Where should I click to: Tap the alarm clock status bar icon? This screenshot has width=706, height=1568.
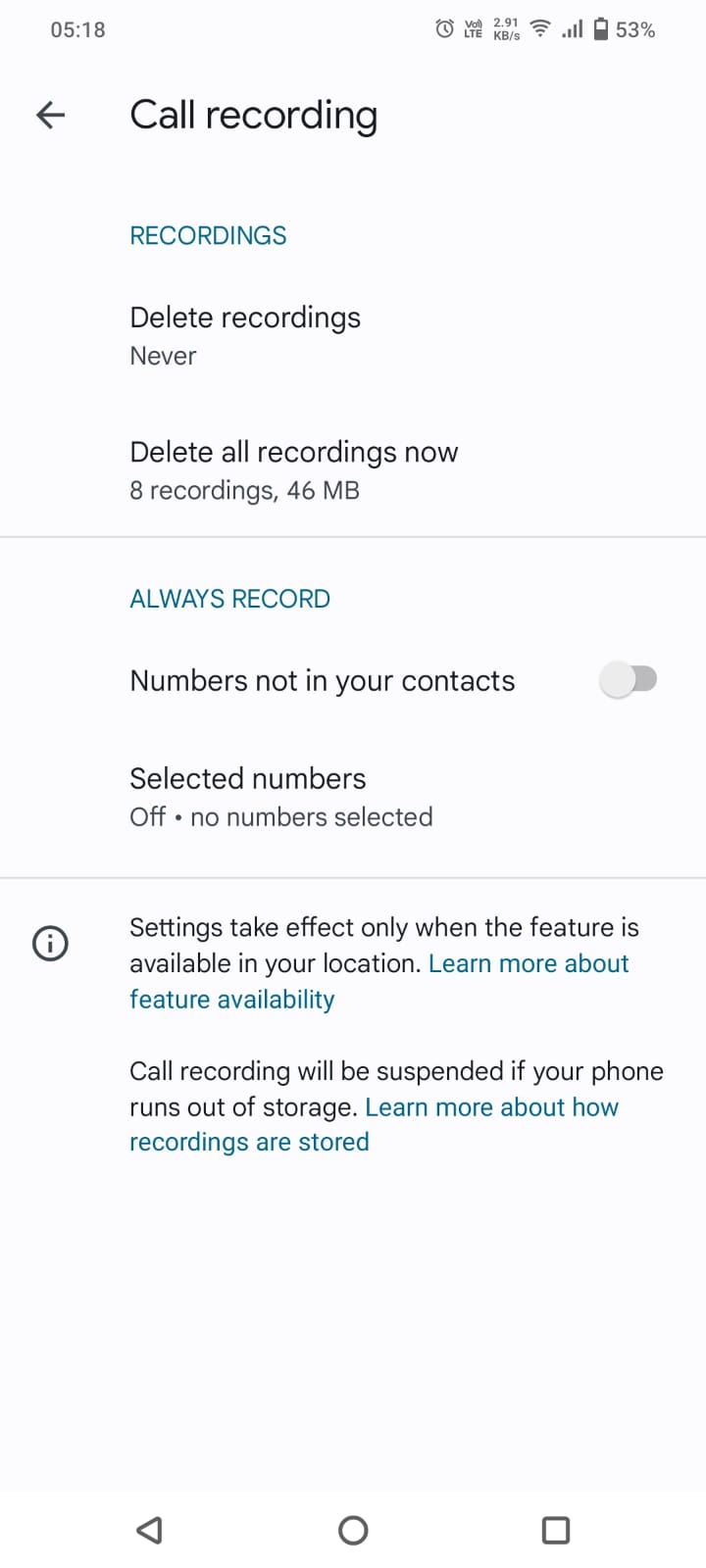[443, 28]
